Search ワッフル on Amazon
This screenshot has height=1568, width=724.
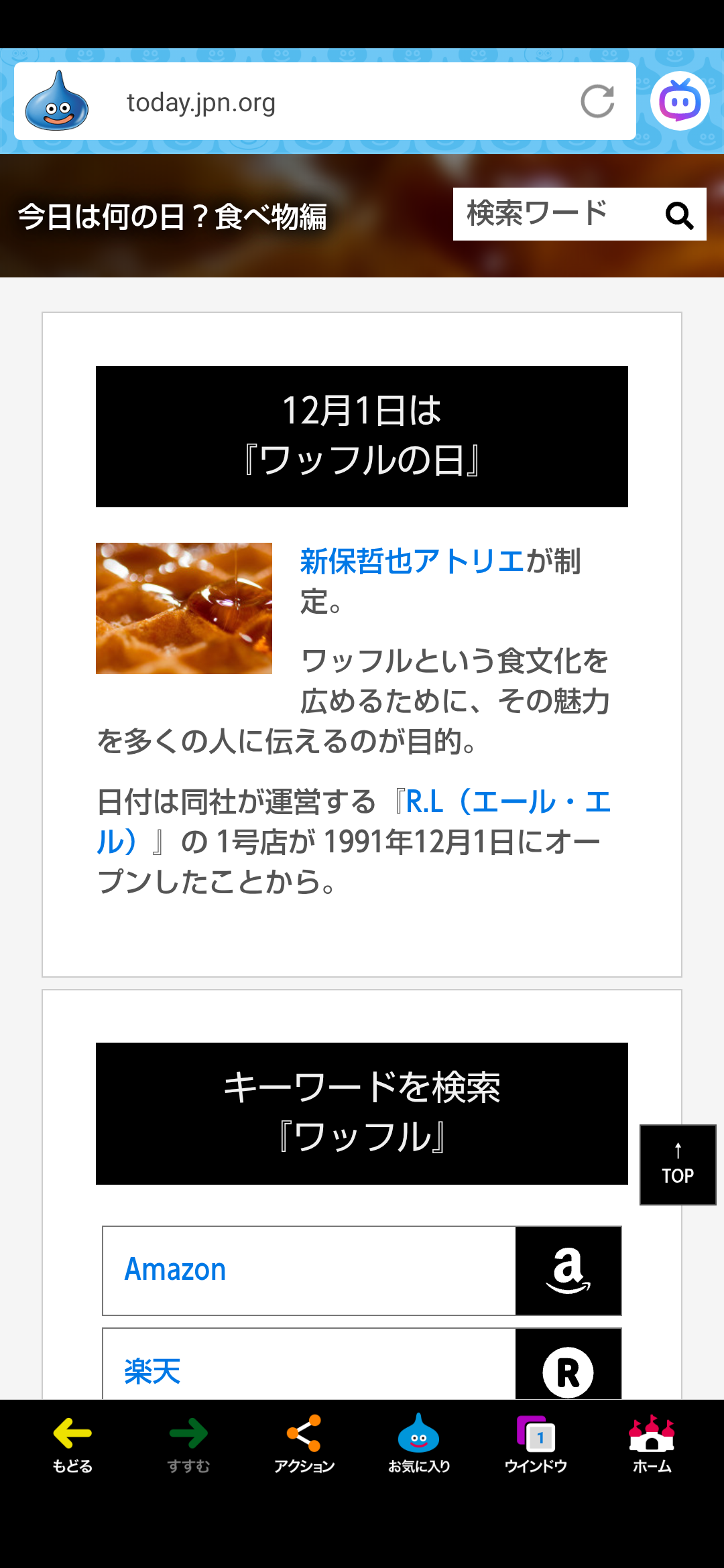tap(362, 1270)
